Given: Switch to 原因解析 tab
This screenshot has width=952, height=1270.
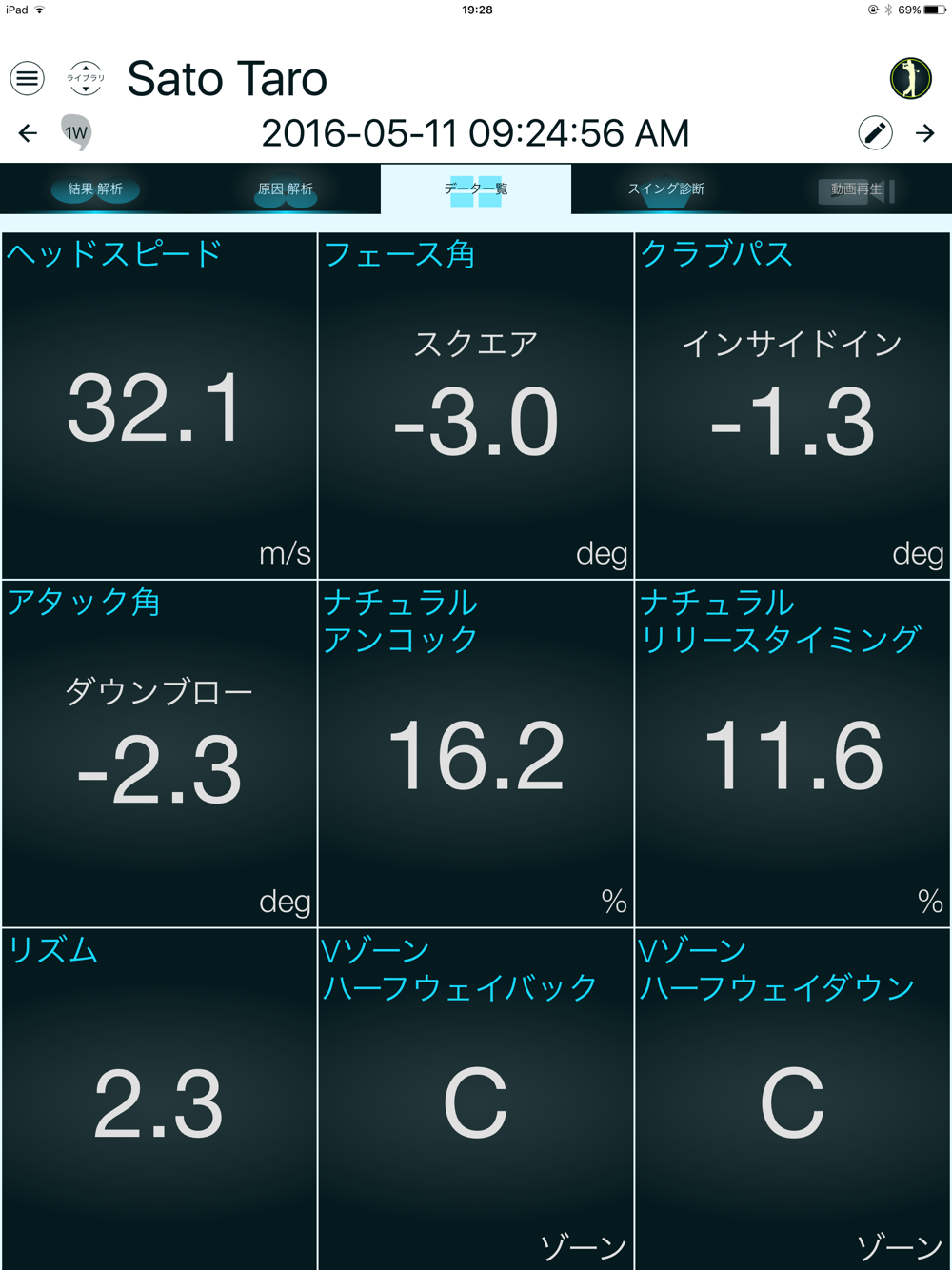Looking at the screenshot, I should [x=286, y=189].
